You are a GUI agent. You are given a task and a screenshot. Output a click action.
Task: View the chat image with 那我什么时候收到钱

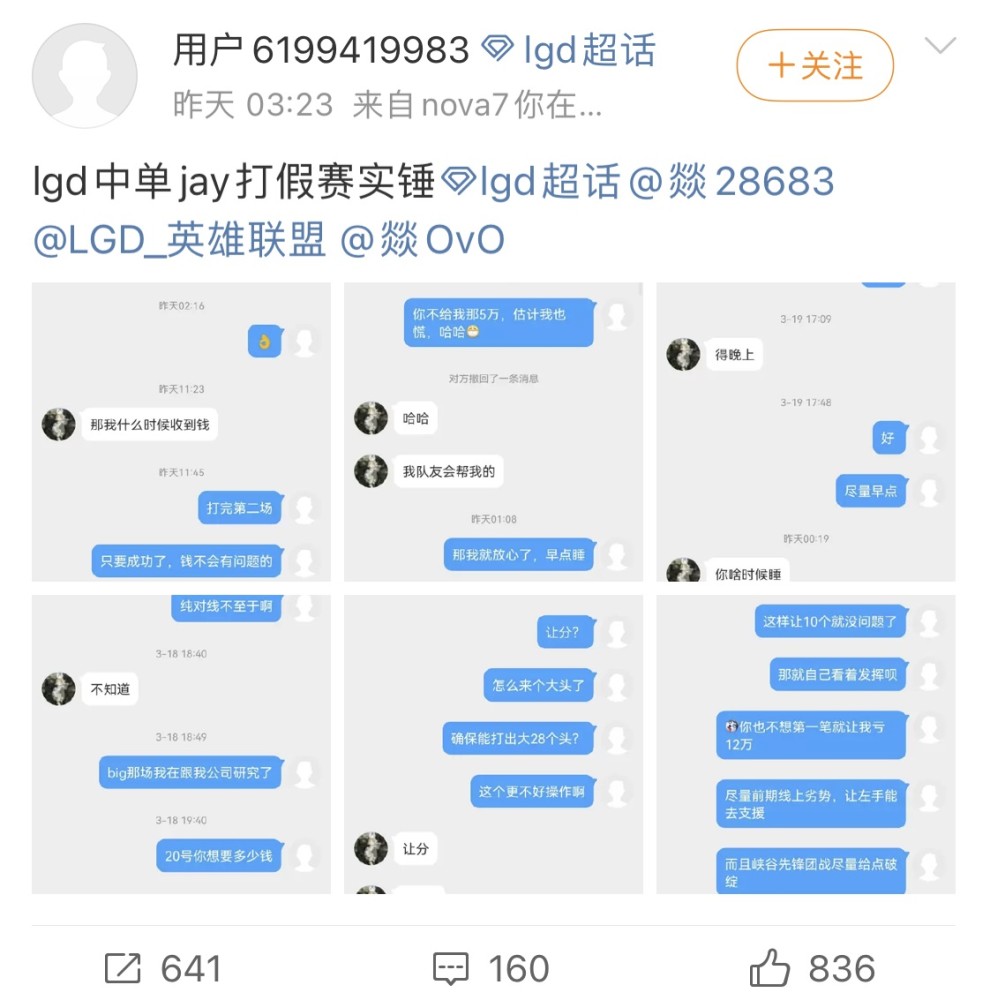pyautogui.click(x=181, y=431)
